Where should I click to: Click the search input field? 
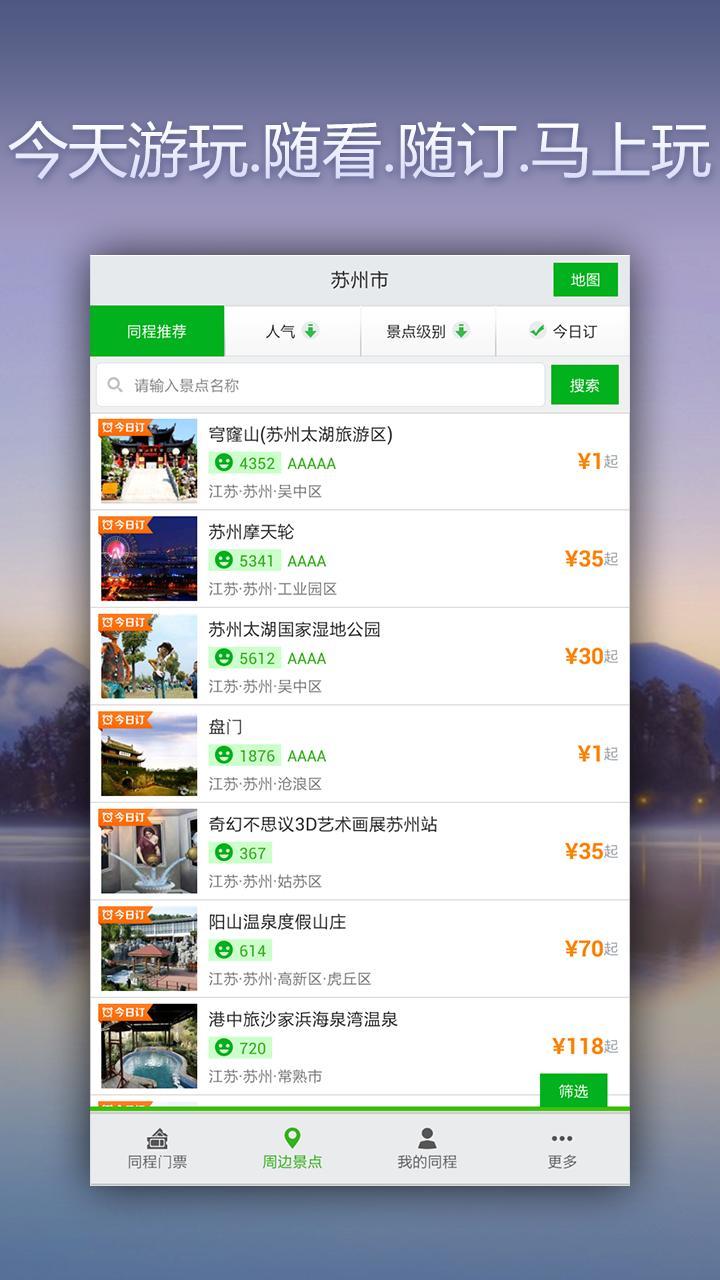[x=320, y=384]
